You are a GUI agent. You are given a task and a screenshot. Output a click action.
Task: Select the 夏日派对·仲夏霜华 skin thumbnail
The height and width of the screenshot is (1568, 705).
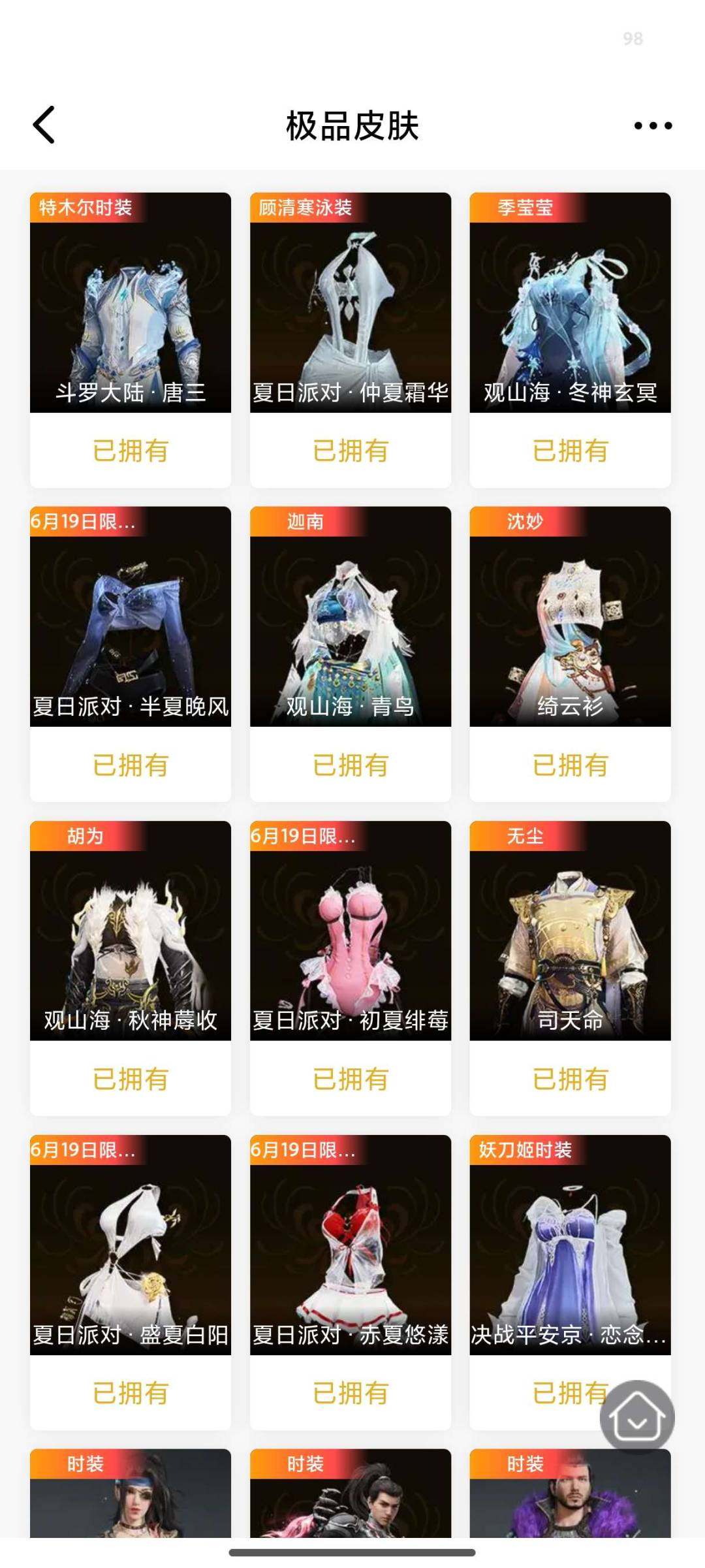coord(349,307)
